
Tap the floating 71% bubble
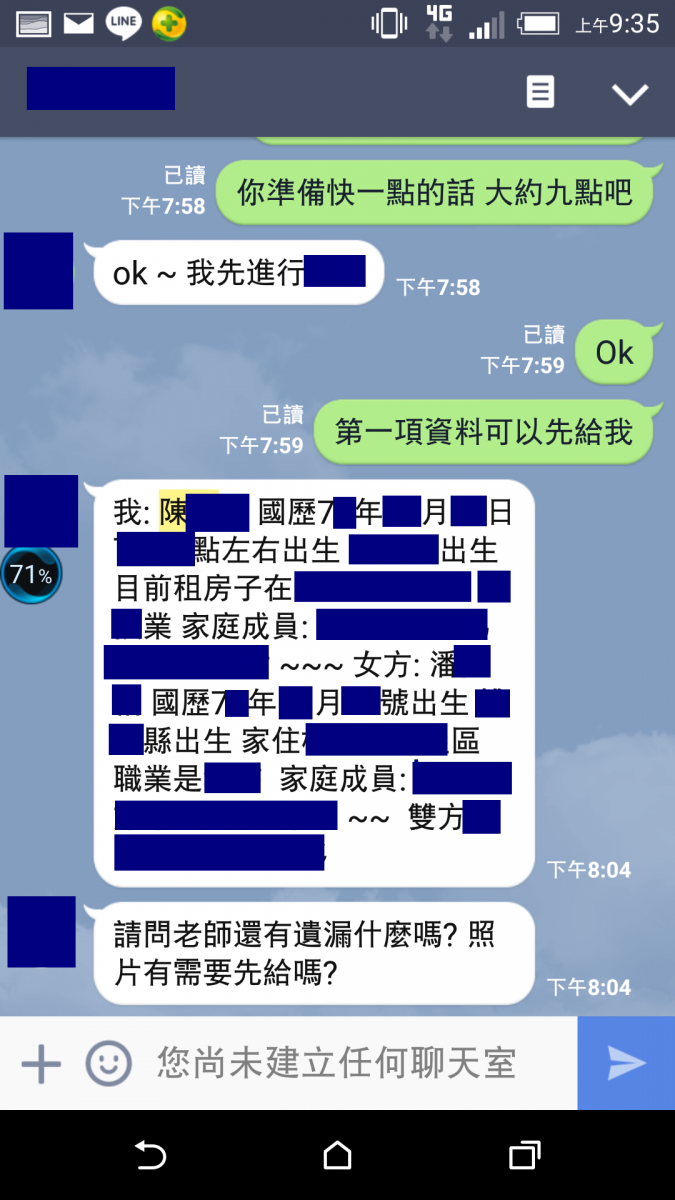tap(30, 576)
